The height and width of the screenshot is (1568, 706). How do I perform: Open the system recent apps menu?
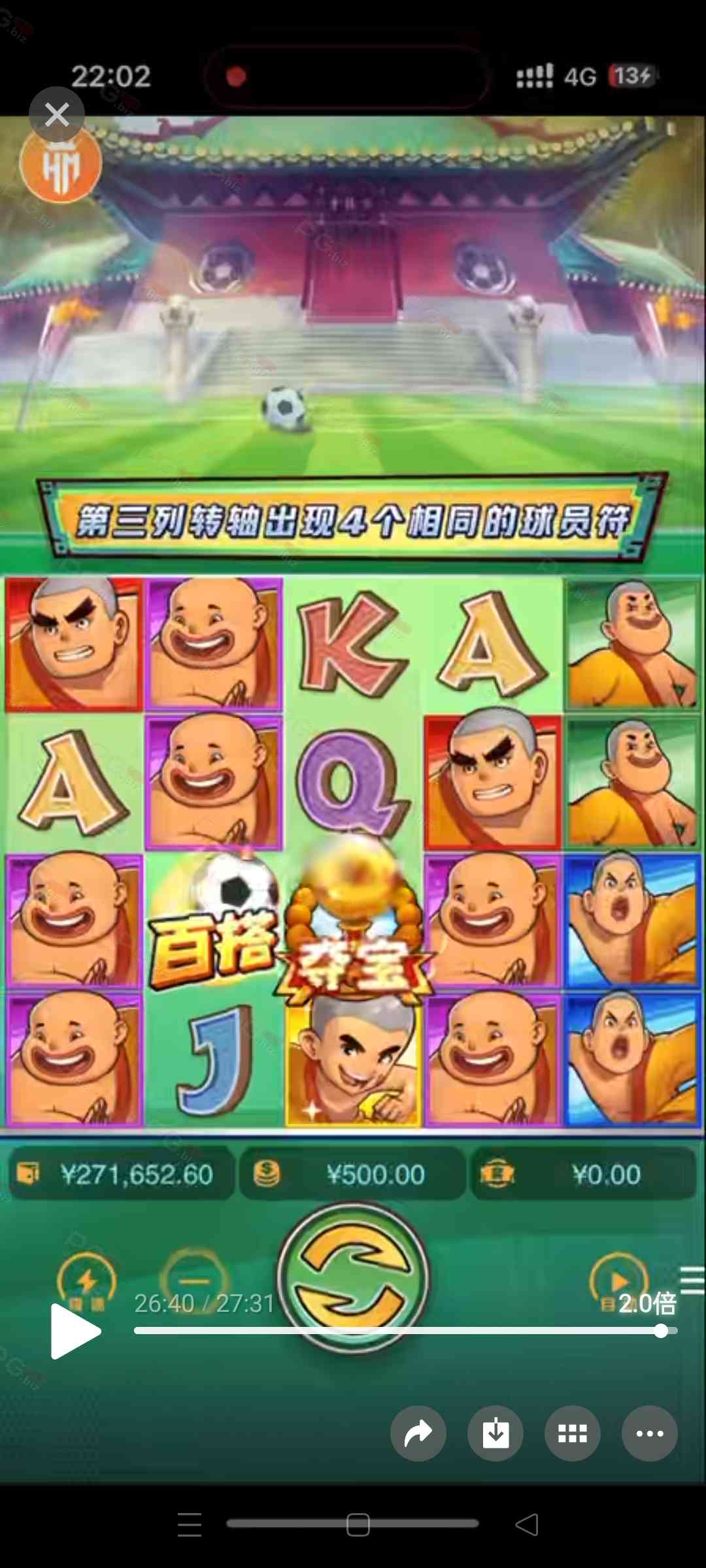(190, 1525)
